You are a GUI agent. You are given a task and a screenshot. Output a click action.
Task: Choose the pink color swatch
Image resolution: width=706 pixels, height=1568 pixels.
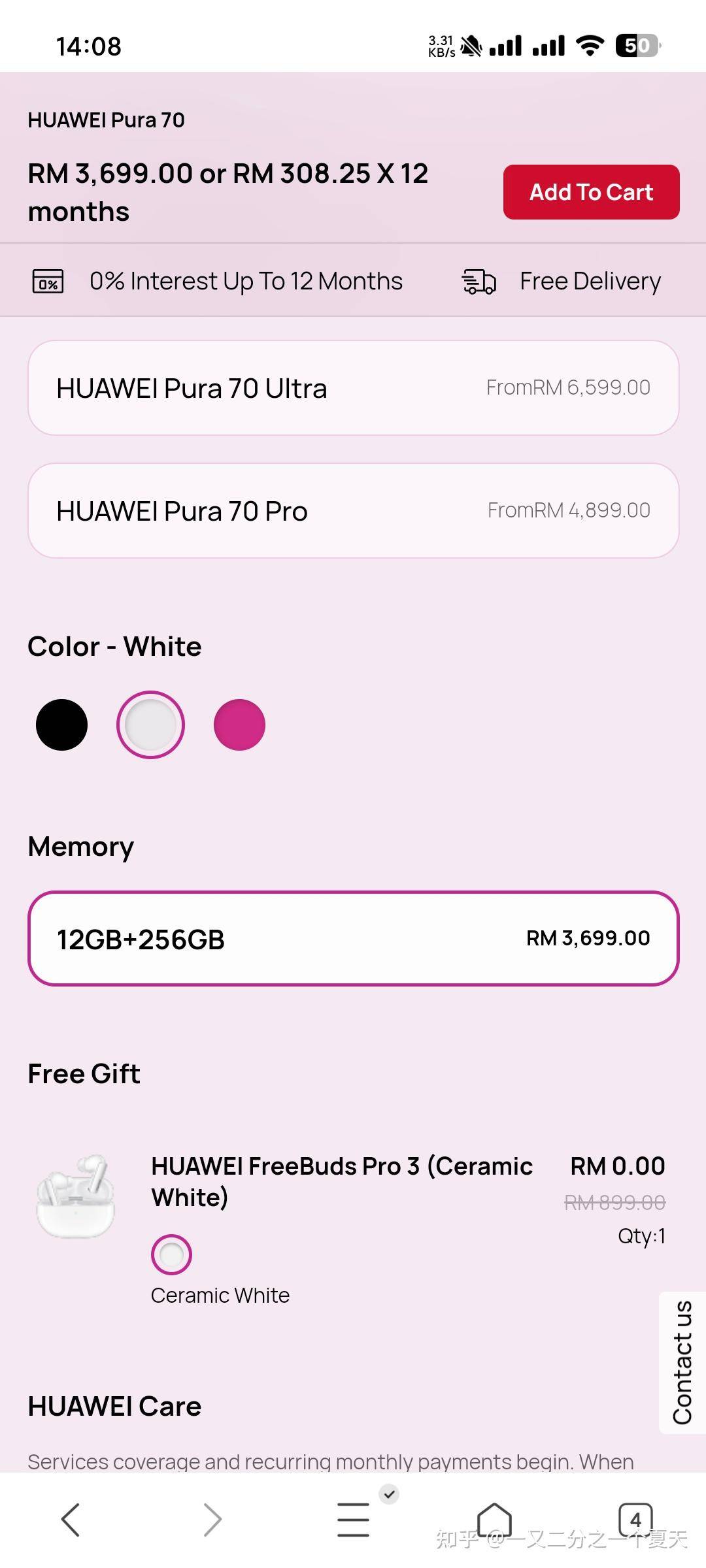point(239,725)
